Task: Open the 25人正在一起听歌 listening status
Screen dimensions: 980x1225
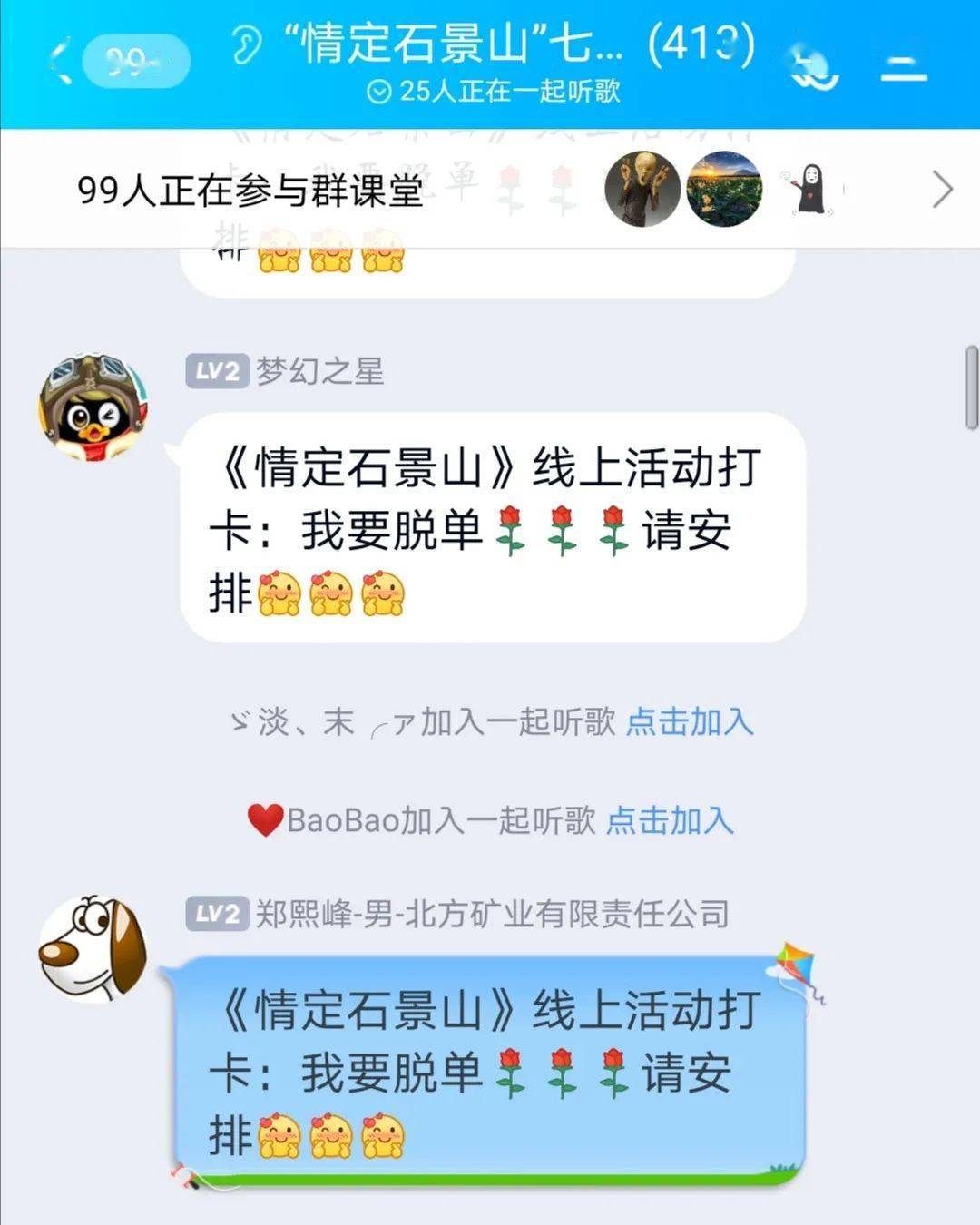Action: 495,92
